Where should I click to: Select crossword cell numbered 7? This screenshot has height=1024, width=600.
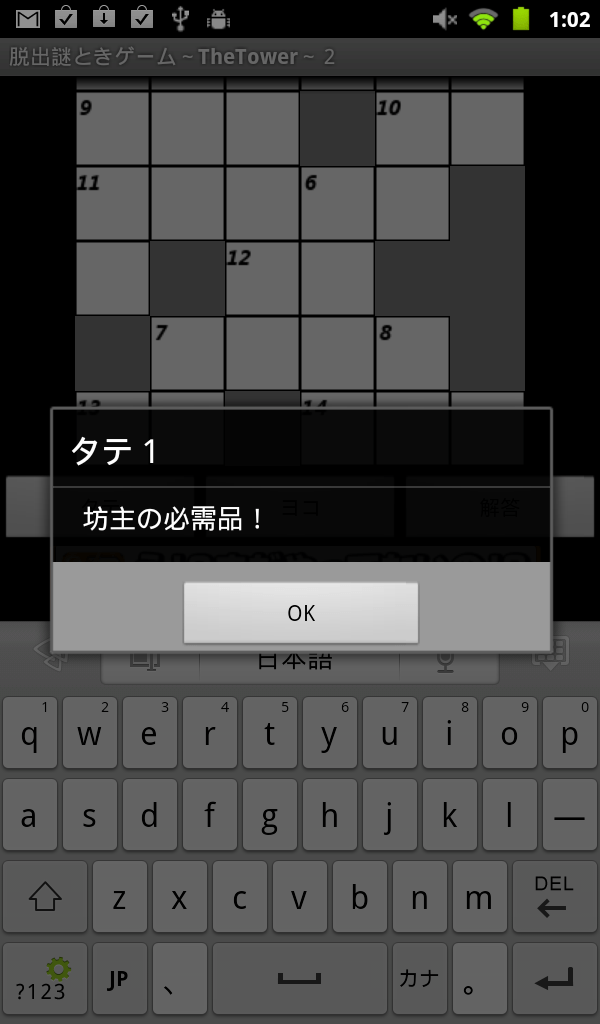[187, 353]
